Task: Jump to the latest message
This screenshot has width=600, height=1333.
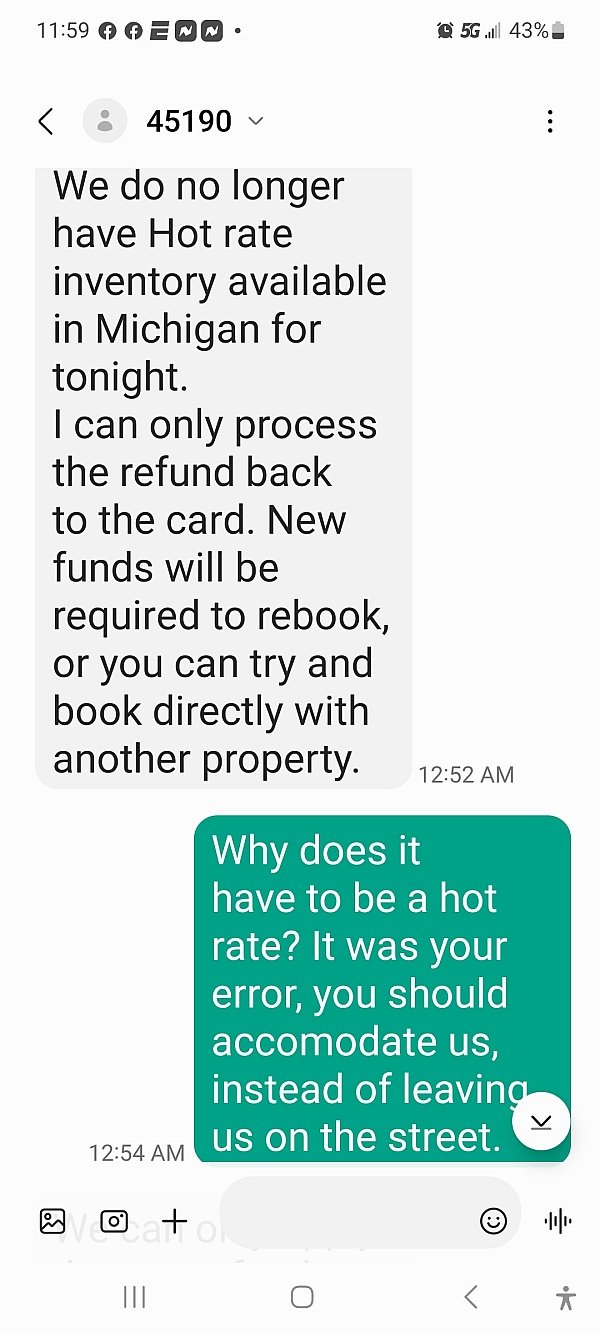Action: pos(541,1121)
